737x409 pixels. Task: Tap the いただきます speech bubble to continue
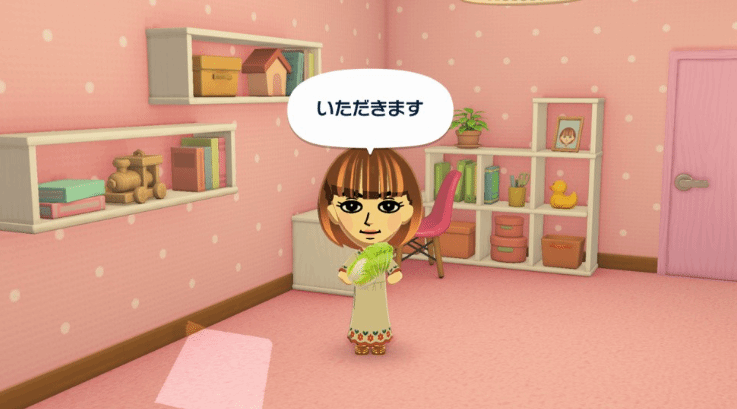click(x=367, y=106)
